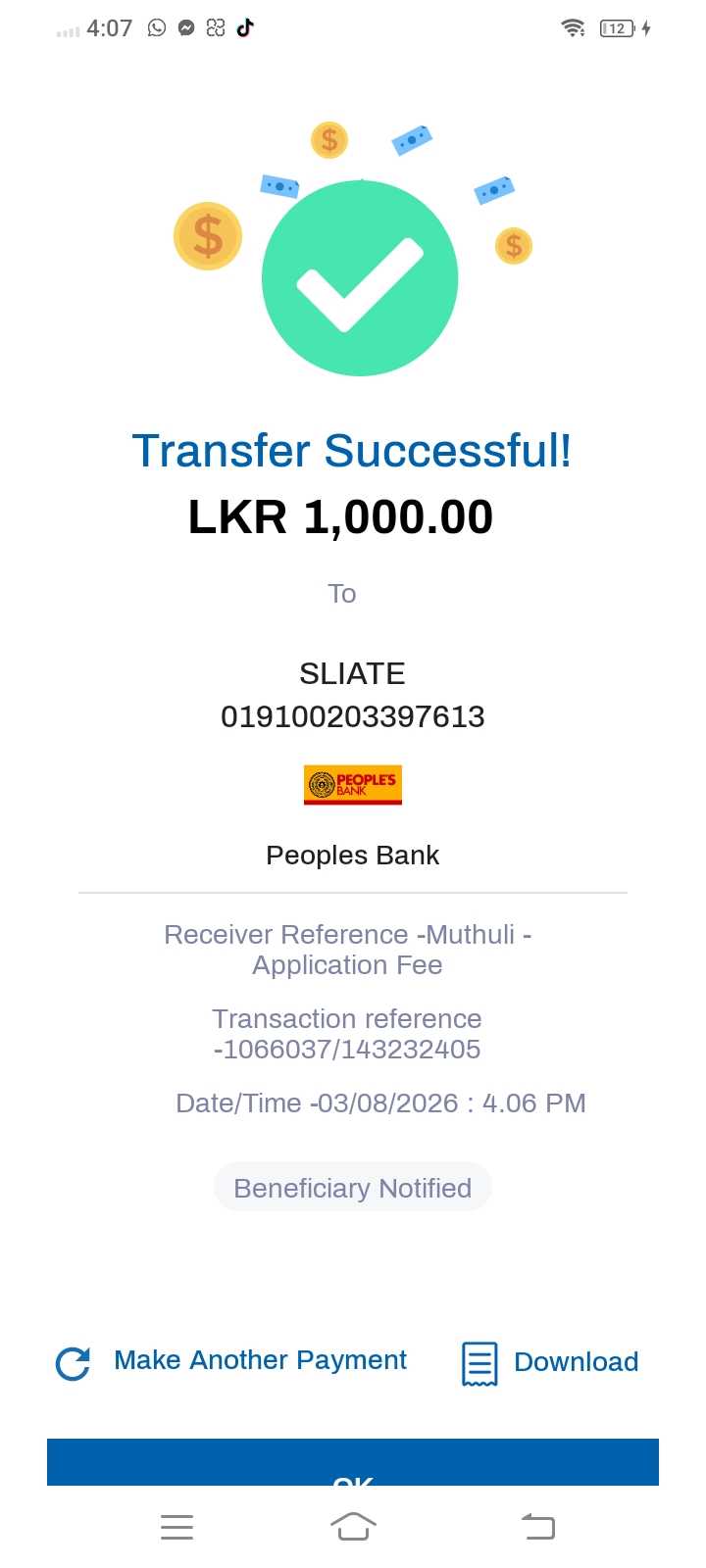The height and width of the screenshot is (1568, 706).
Task: Go back using system back button
Action: coord(538,1527)
